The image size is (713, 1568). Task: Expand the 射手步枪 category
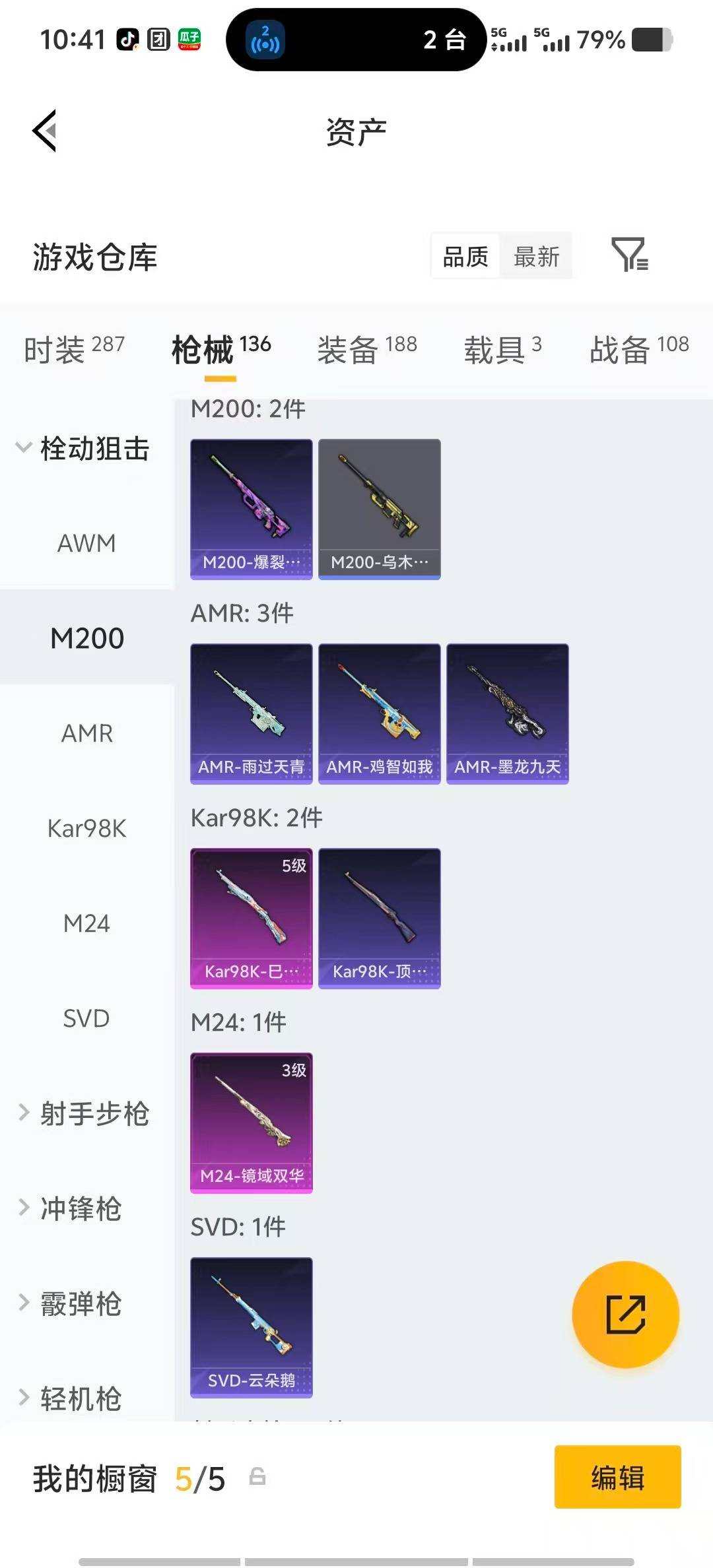pyautogui.click(x=92, y=1114)
